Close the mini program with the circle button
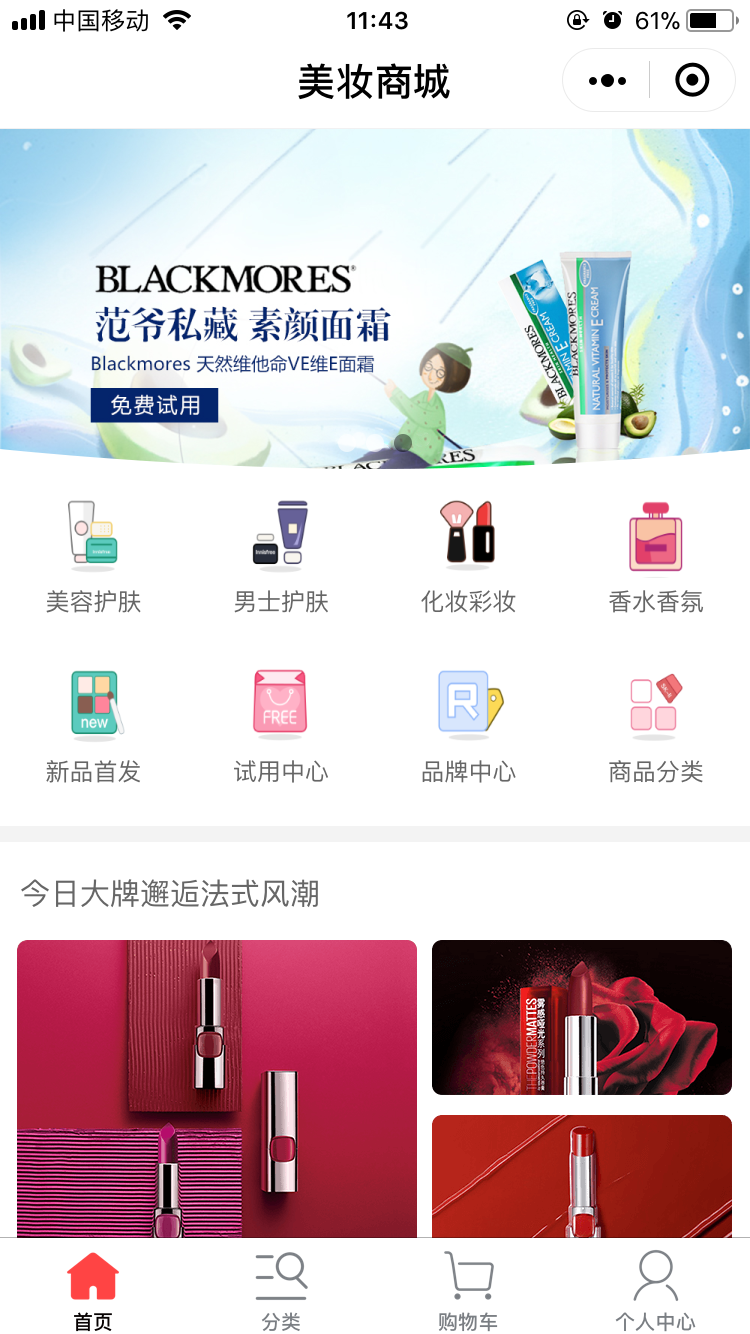 692,81
